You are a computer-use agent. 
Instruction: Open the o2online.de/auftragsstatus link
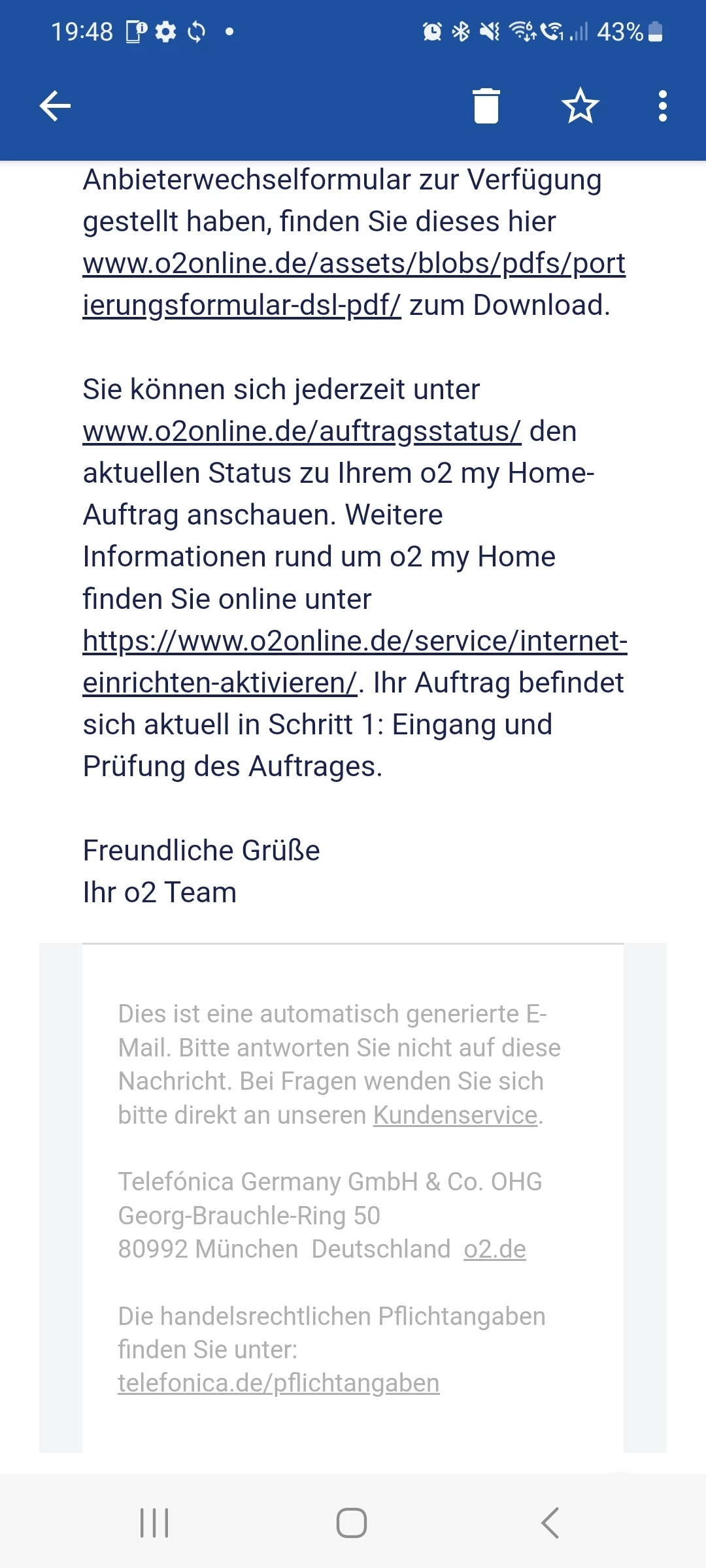point(301,432)
